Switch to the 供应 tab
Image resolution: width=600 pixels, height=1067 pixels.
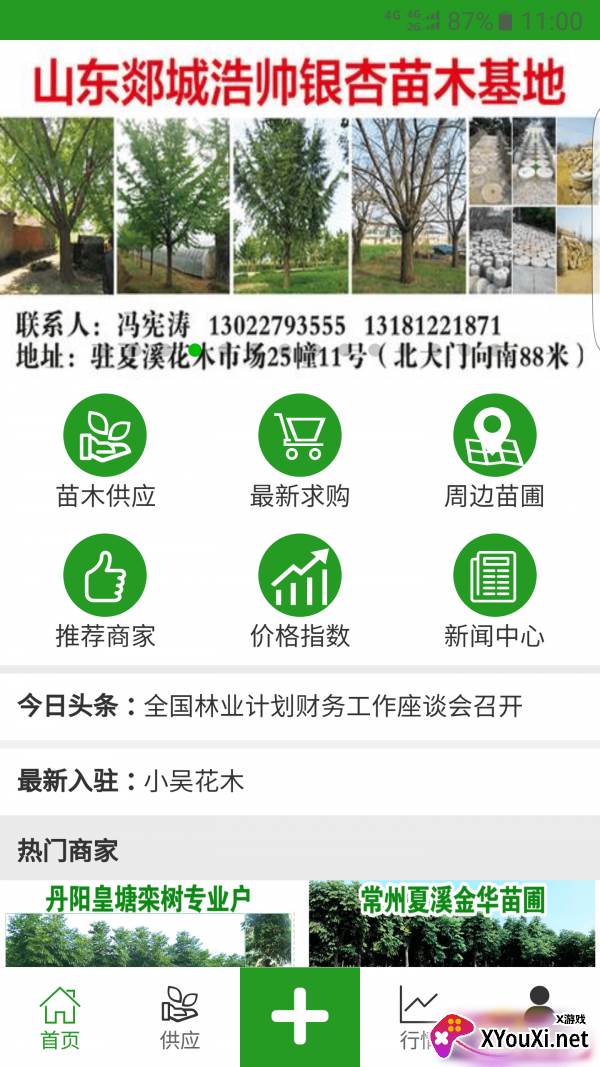pos(180,1017)
